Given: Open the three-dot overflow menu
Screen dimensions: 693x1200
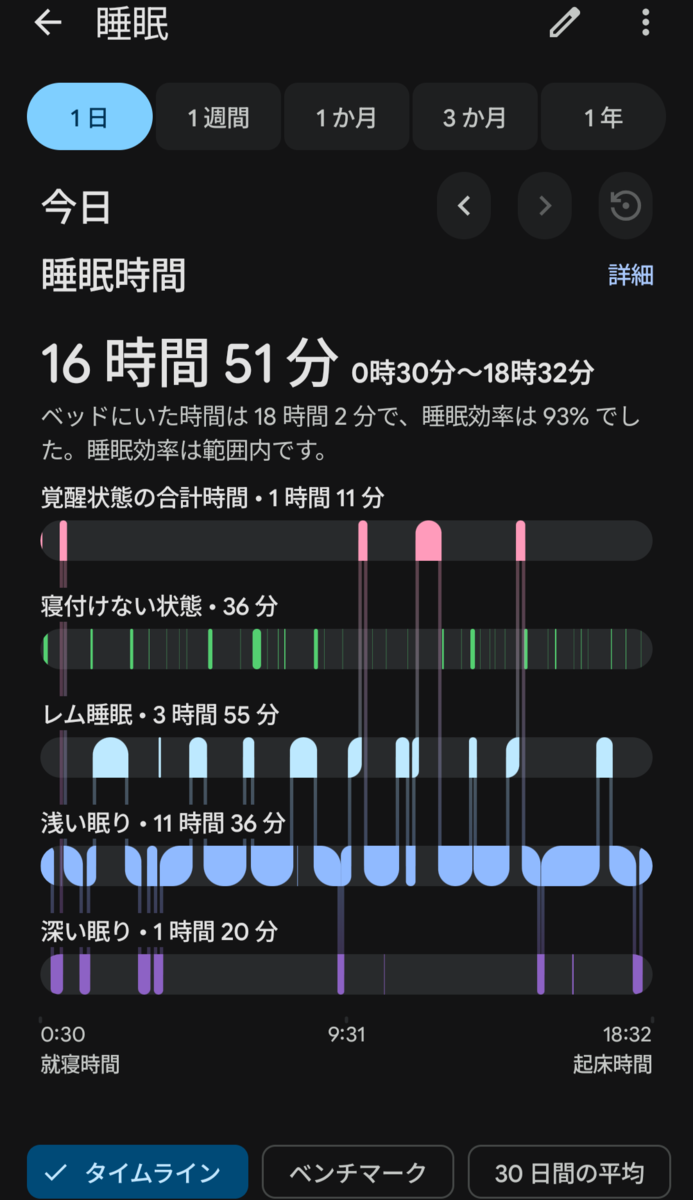Looking at the screenshot, I should click(645, 23).
